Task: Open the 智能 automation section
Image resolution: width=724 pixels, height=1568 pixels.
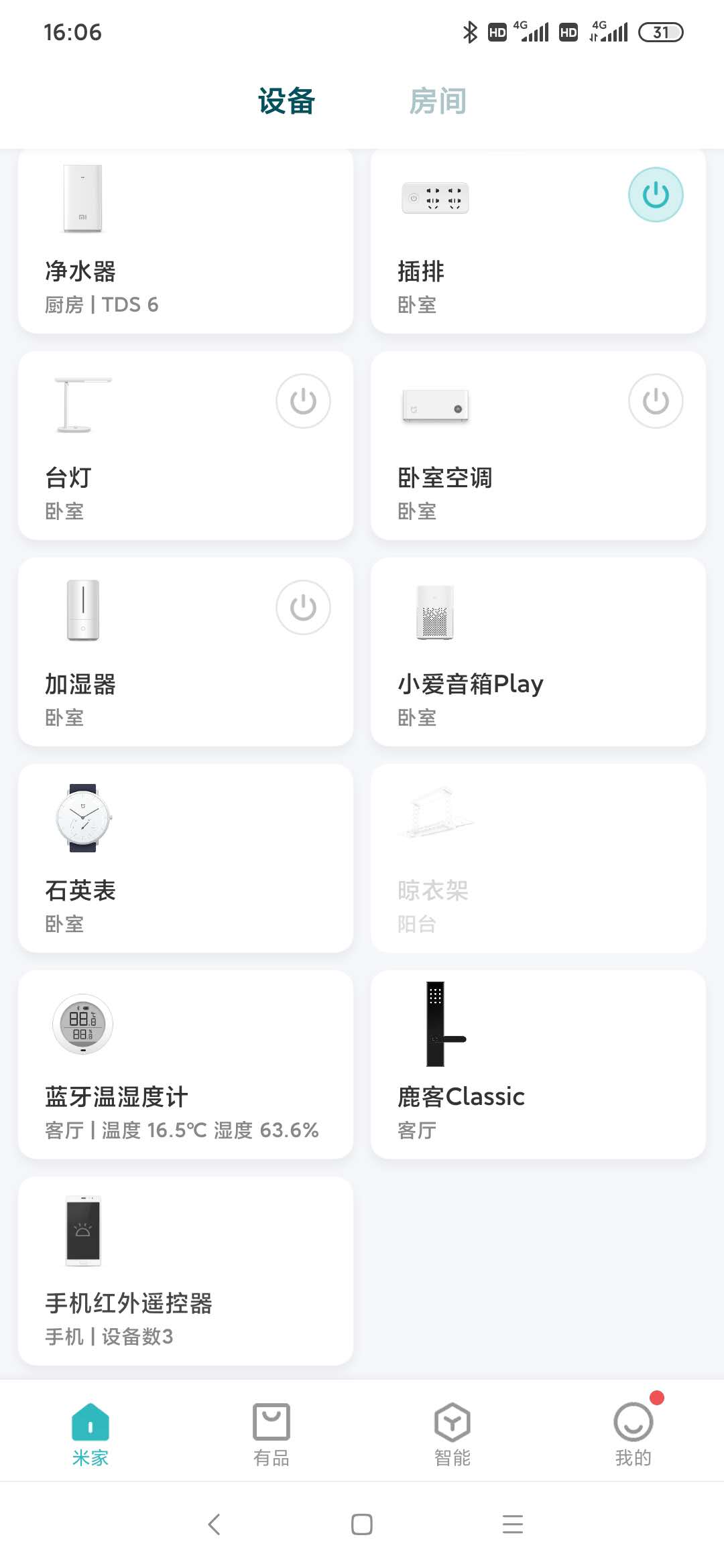Action: (451, 1431)
